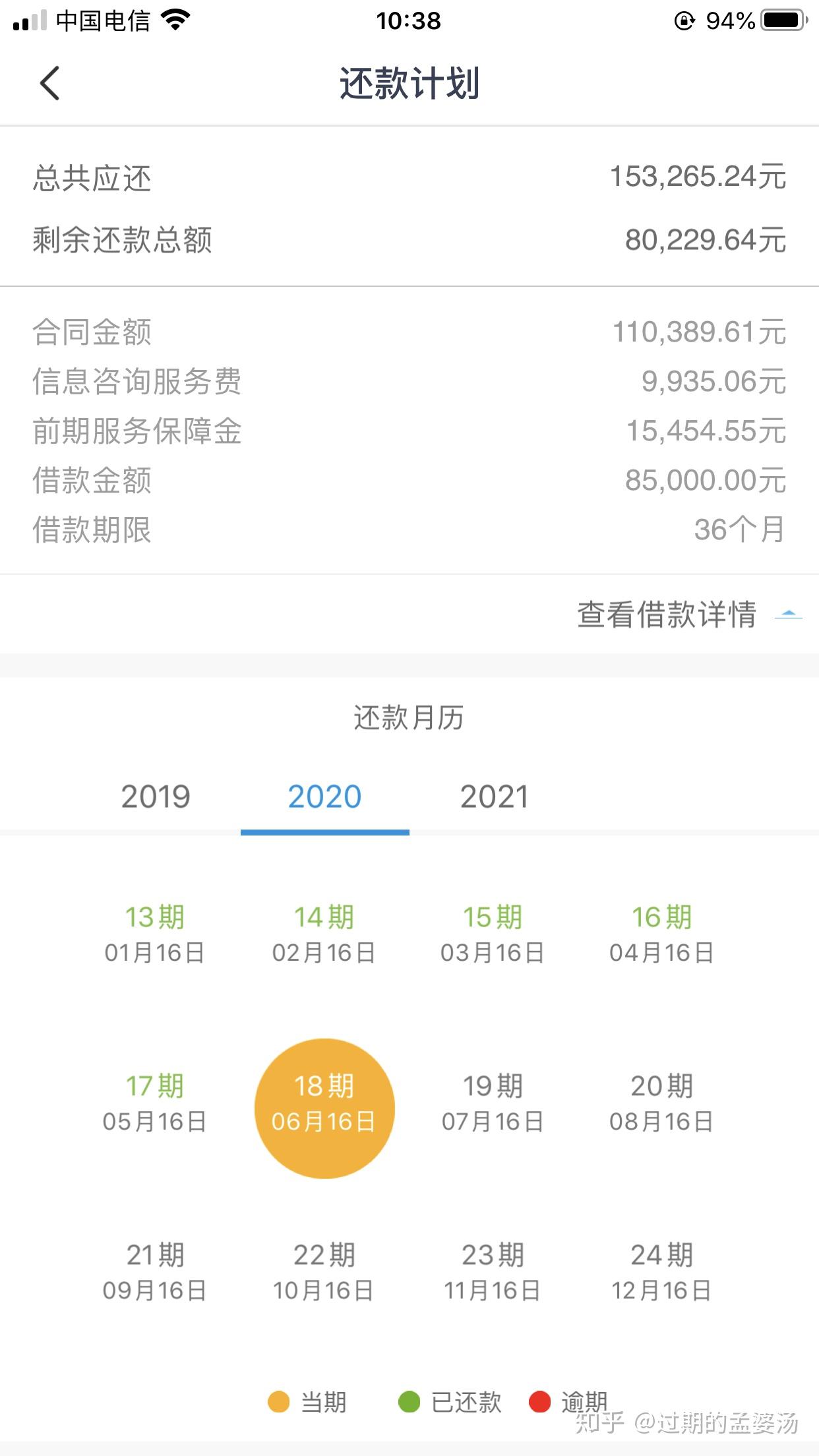
Task: Open the 13期 repayment on 01月16日
Action: pyautogui.click(x=155, y=934)
